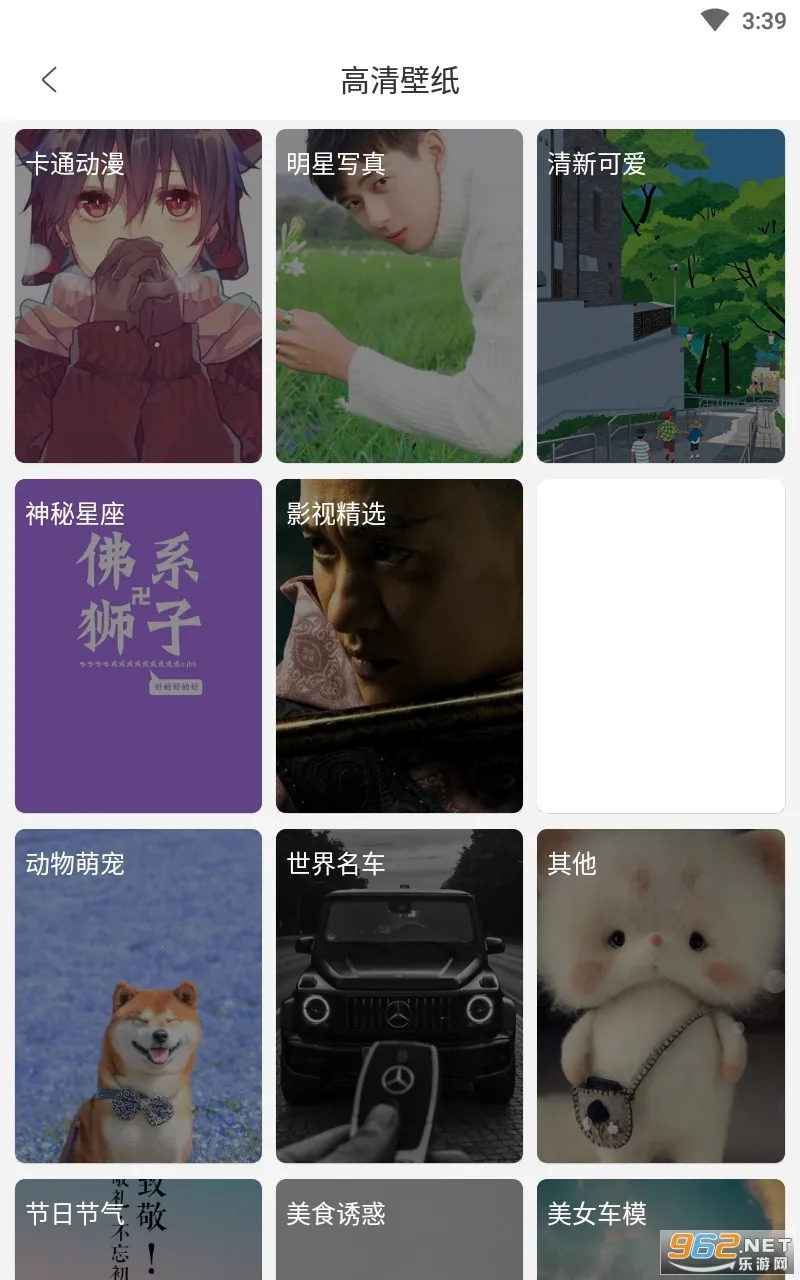Browse 世界名车 wallpapers
This screenshot has width=800, height=1280.
399,996
